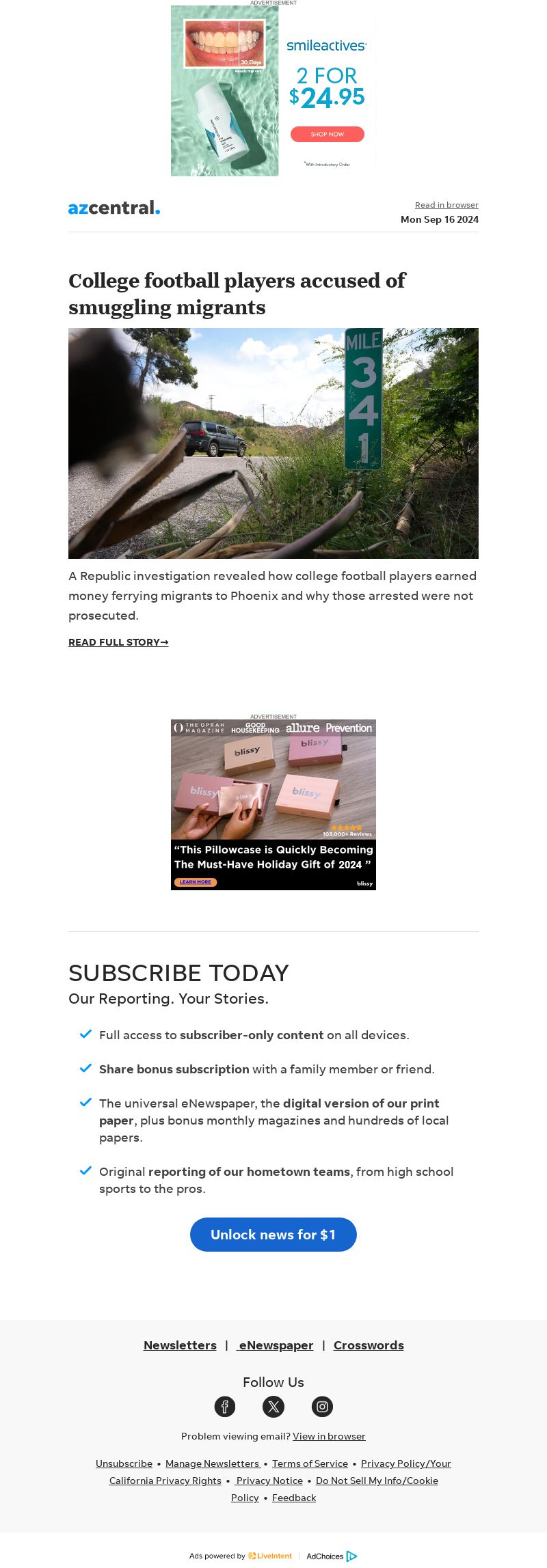Open the college football smuggling article image
The image size is (547, 1568).
273,443
